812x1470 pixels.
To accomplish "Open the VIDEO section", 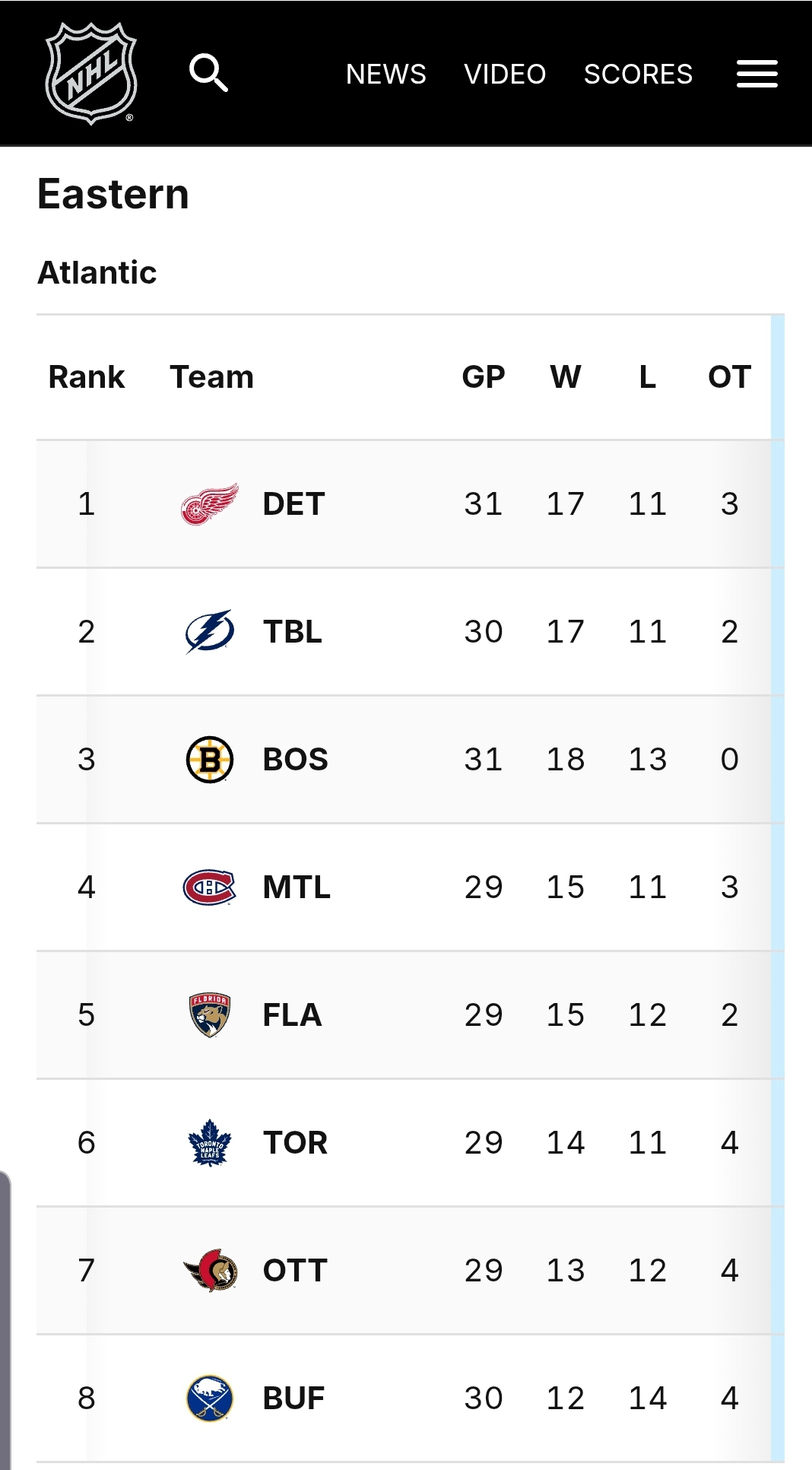I will point(505,75).
